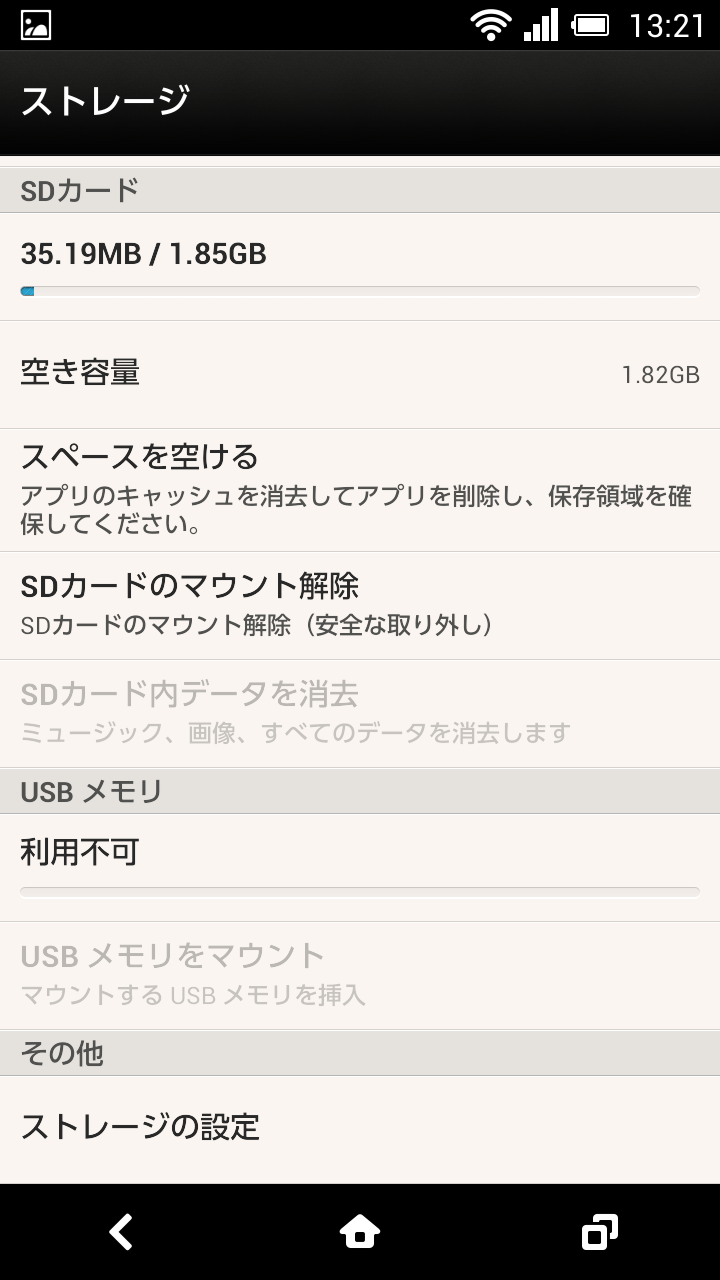
Task: Open ストレージの設定 row
Action: click(x=360, y=1128)
